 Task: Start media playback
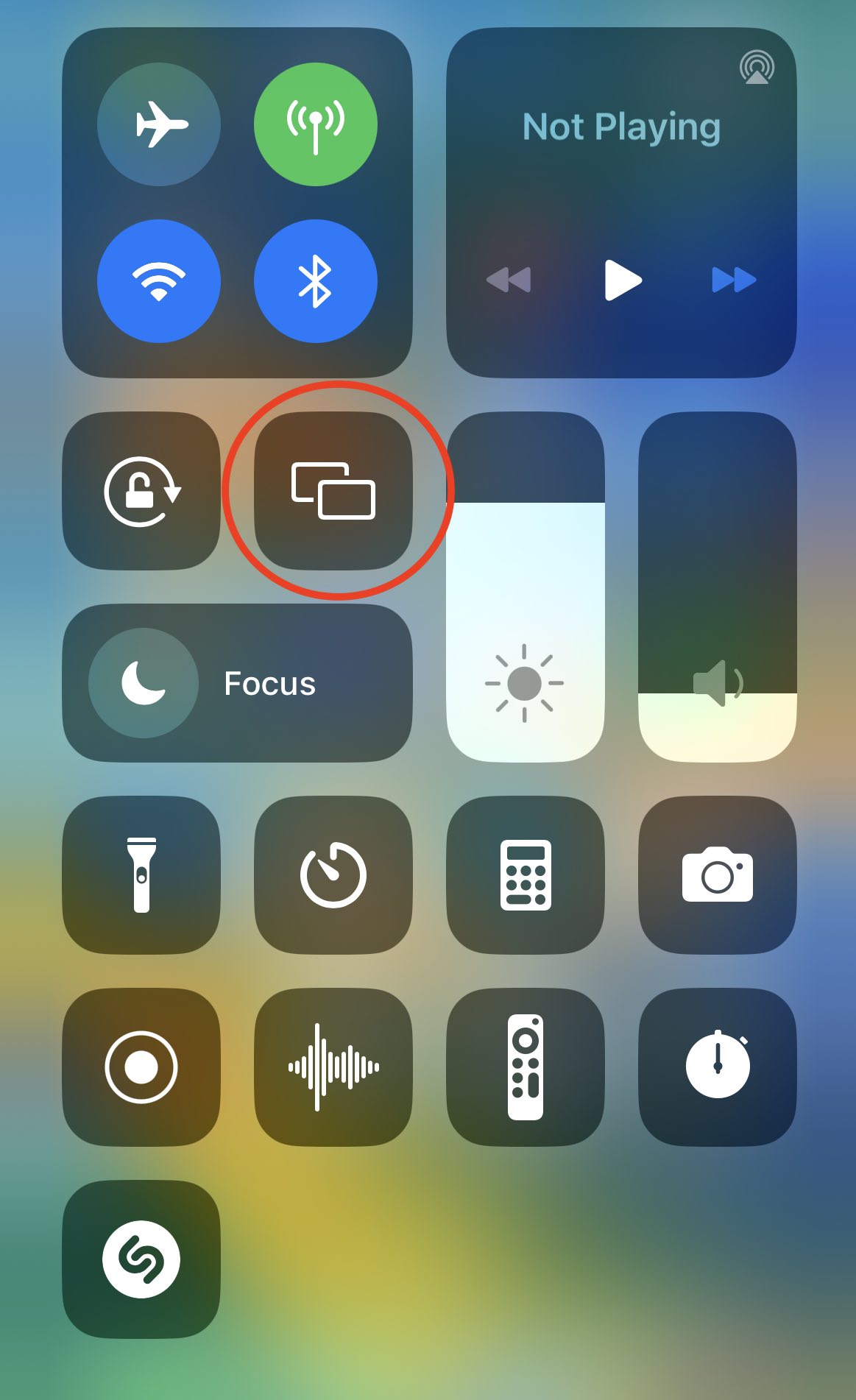pos(623,280)
